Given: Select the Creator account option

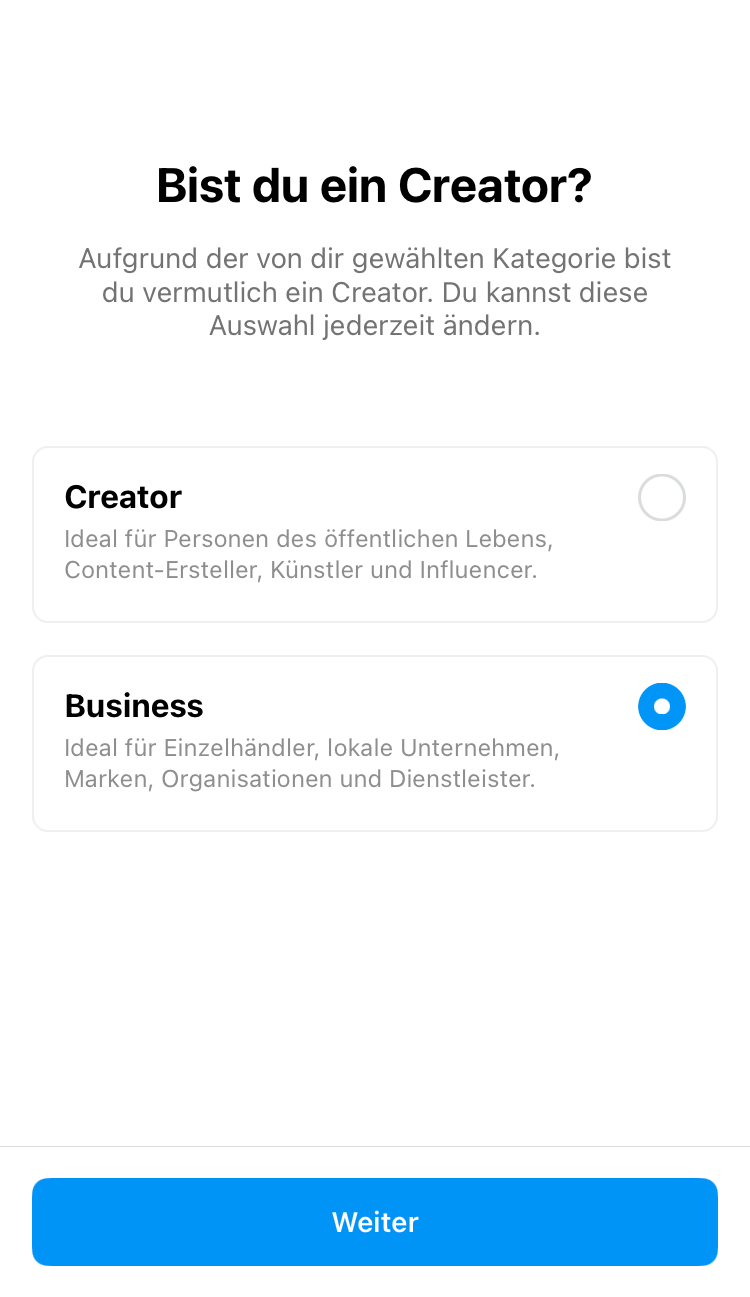Looking at the screenshot, I should click(x=375, y=534).
